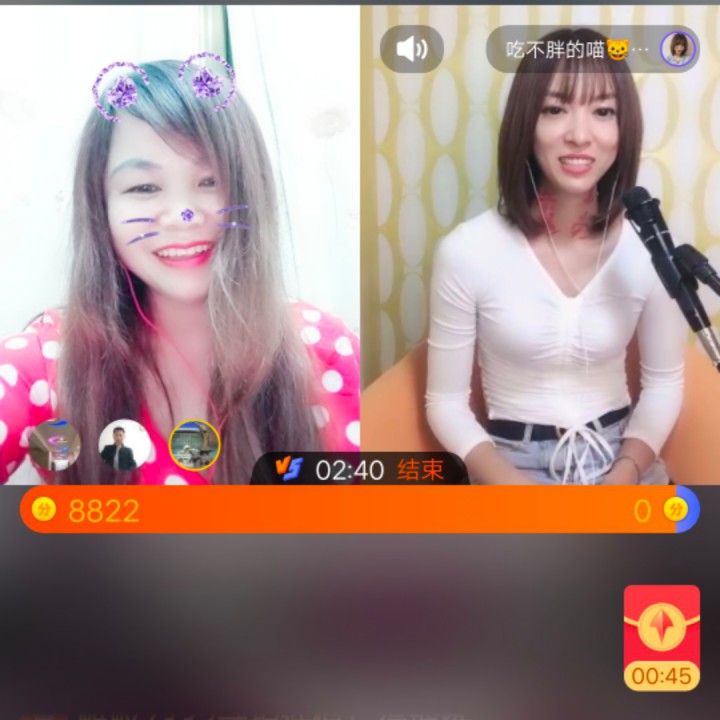This screenshot has height=720, width=720.
Task: Mute the opponent's stream audio
Action: tap(412, 49)
